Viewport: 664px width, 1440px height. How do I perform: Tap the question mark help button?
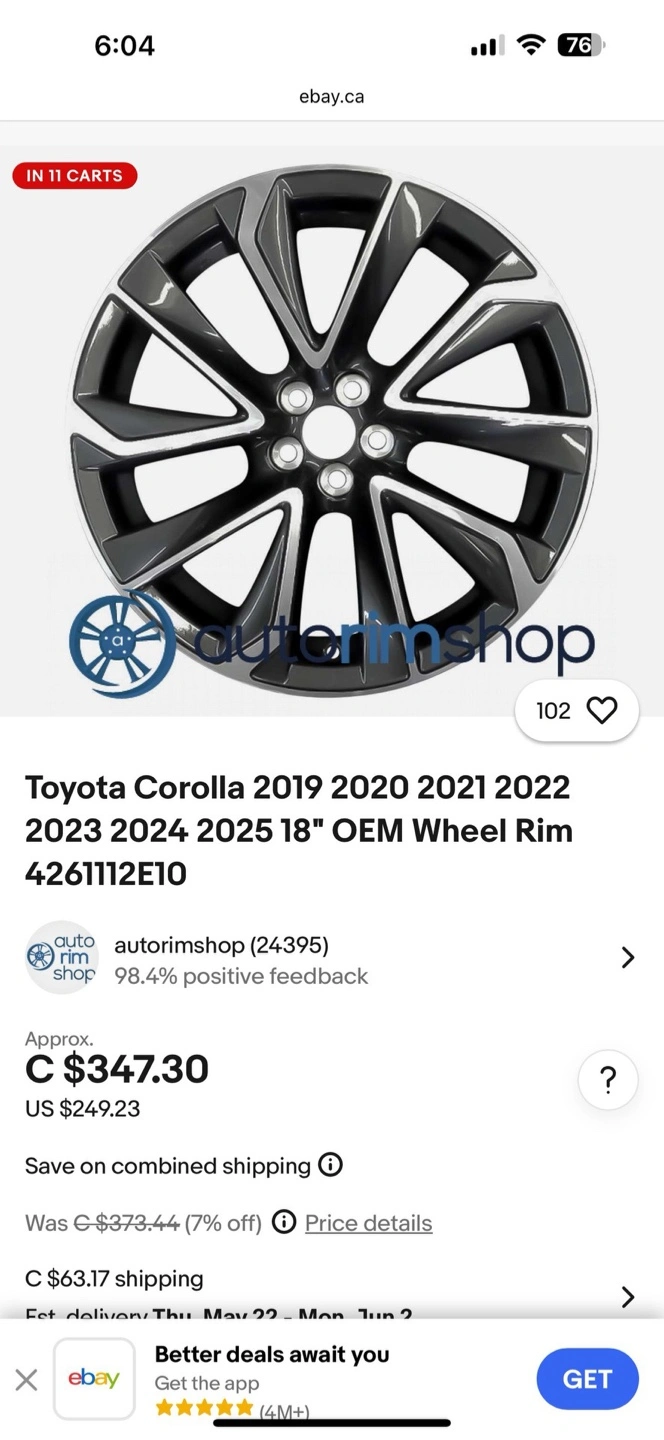(607, 1080)
